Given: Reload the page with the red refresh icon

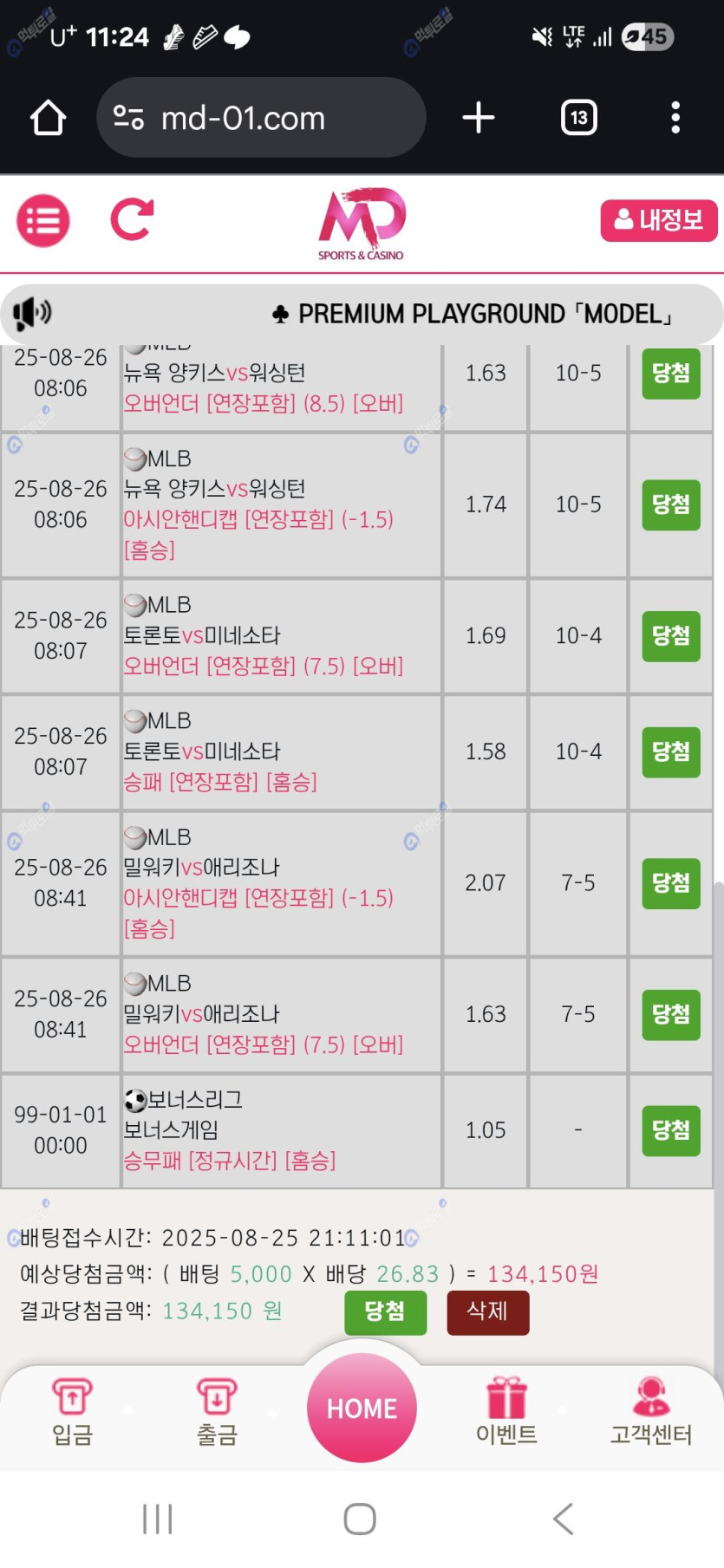Looking at the screenshot, I should (132, 219).
